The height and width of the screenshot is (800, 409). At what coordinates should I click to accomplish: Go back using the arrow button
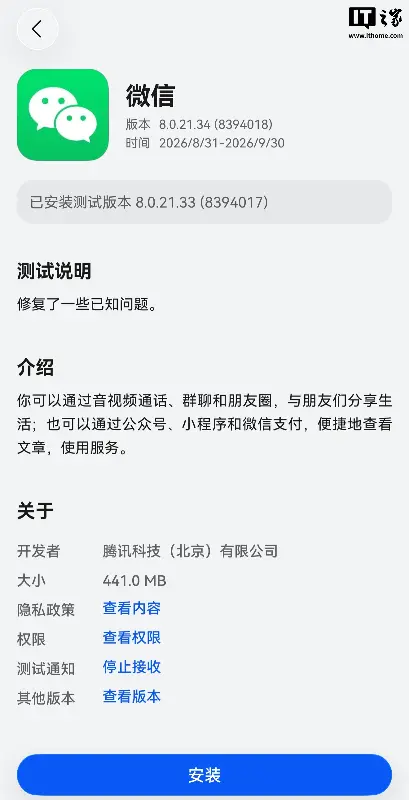pos(37,29)
